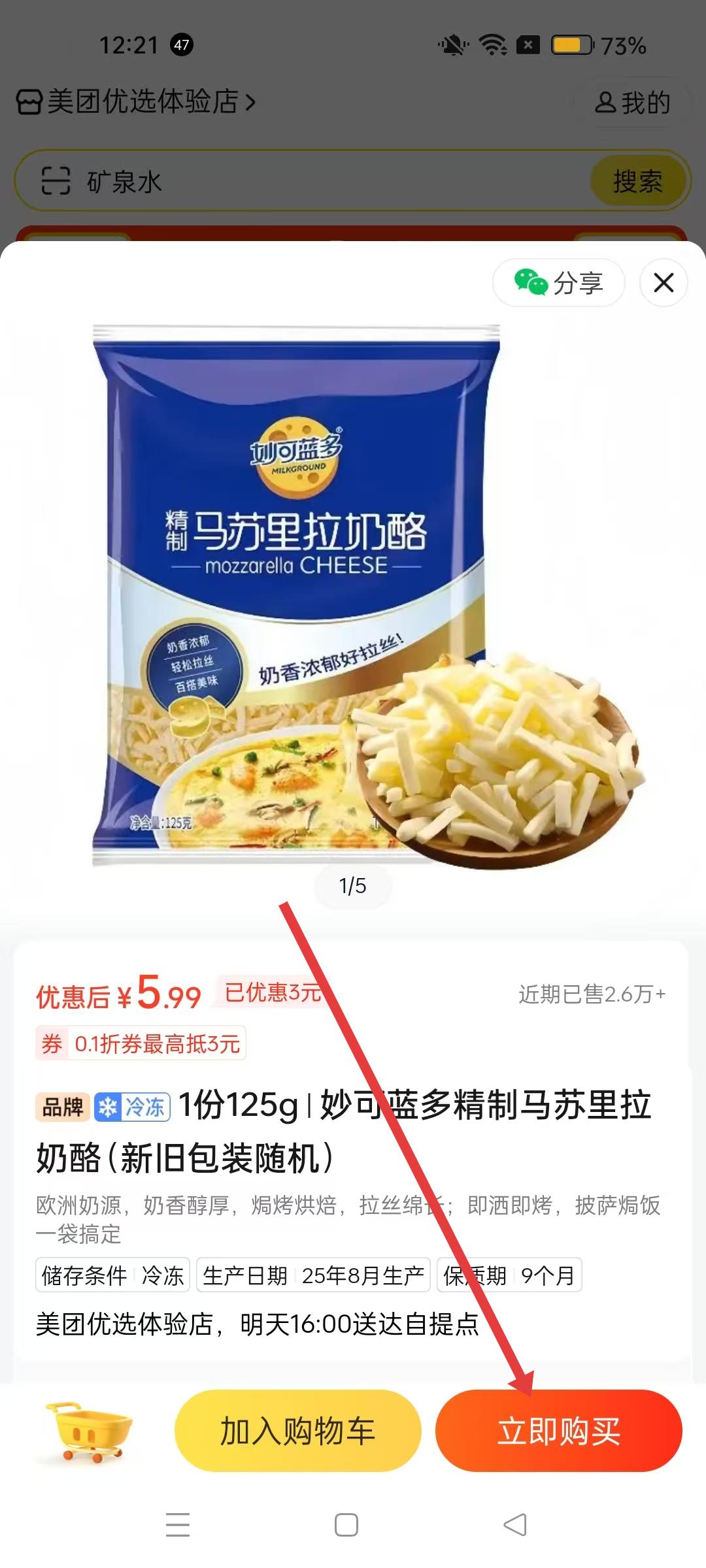
Task: Open the mozzarella product image
Action: point(353,595)
